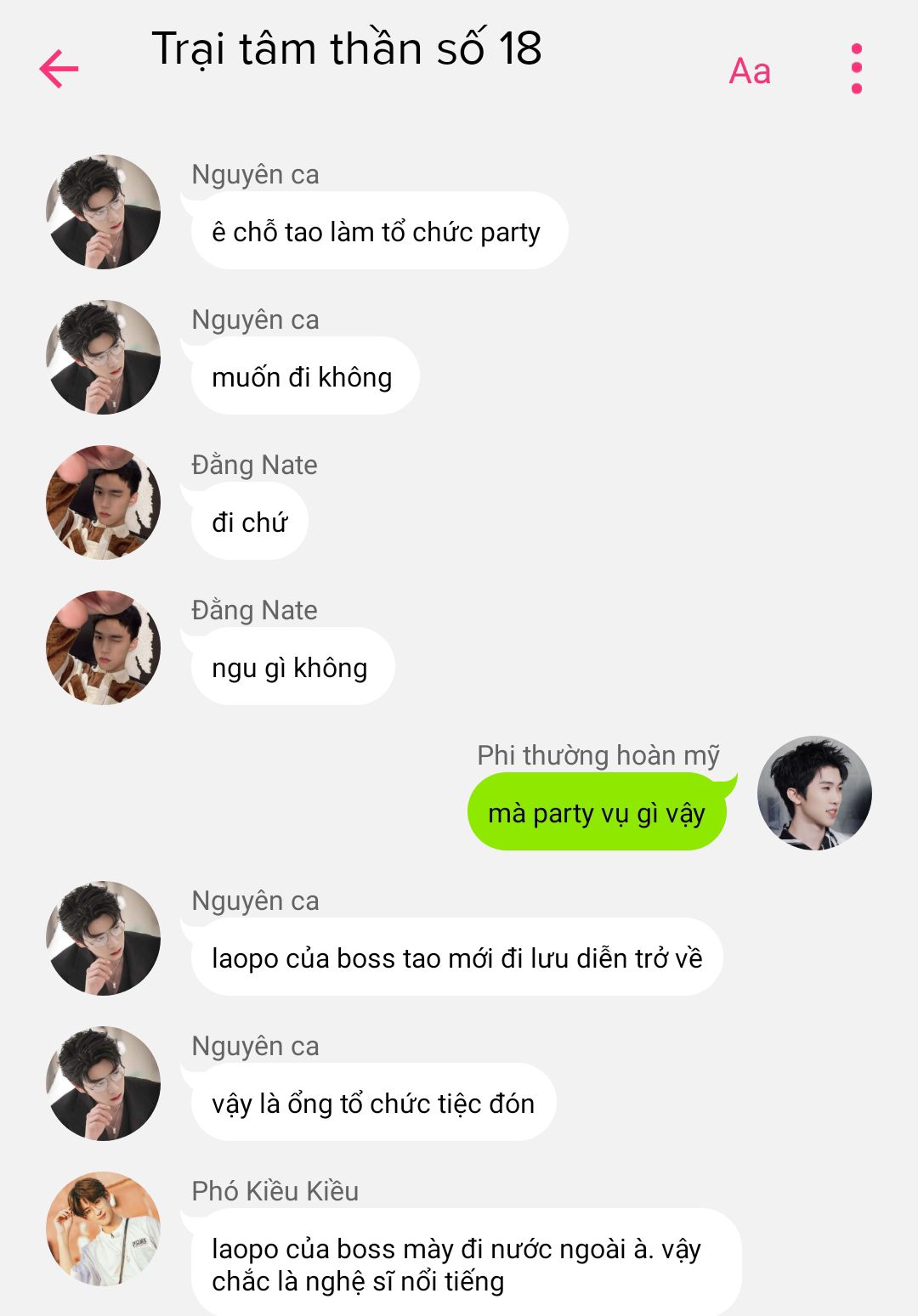Select the green "mà party vụ gì vậy" bubble
The width and height of the screenshot is (918, 1316).
point(597,813)
